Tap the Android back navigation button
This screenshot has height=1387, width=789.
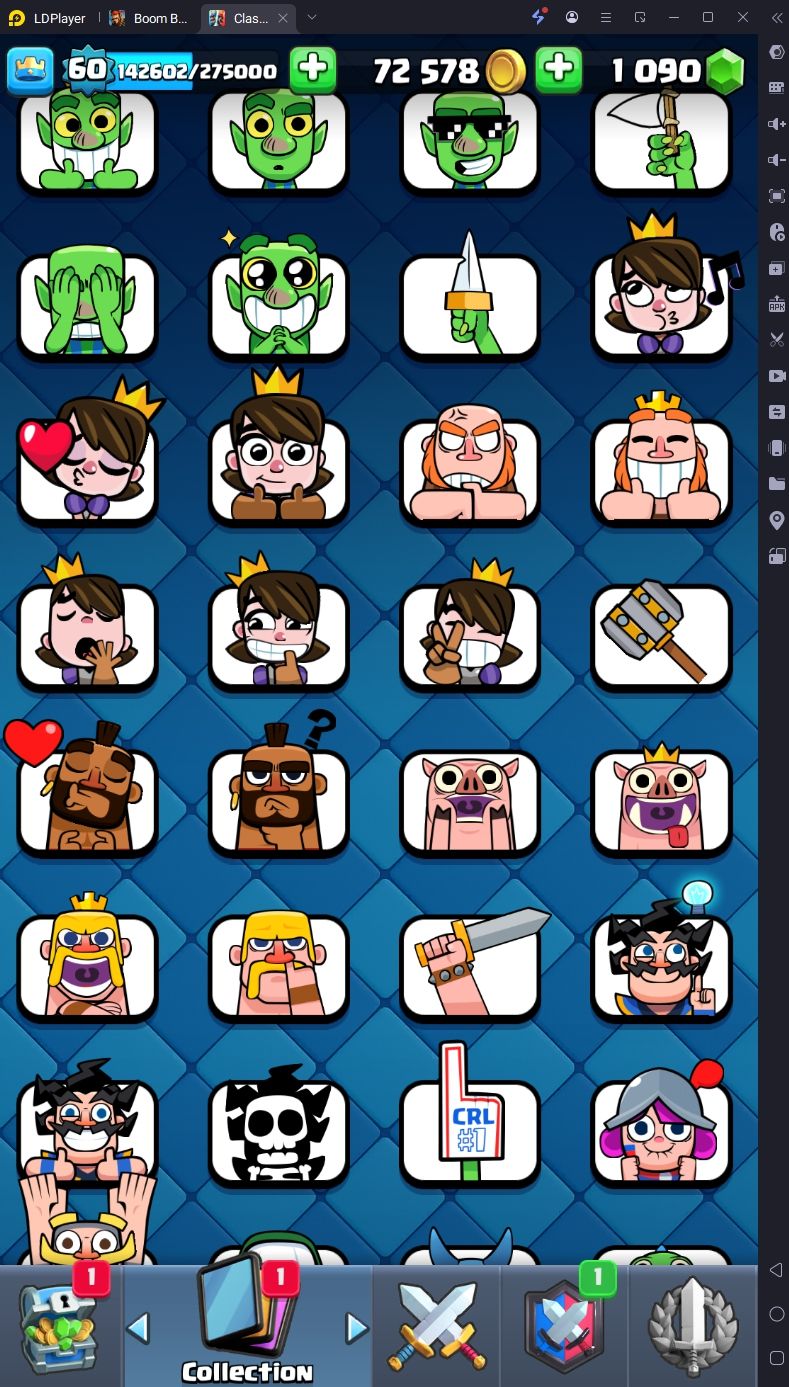tap(776, 1270)
